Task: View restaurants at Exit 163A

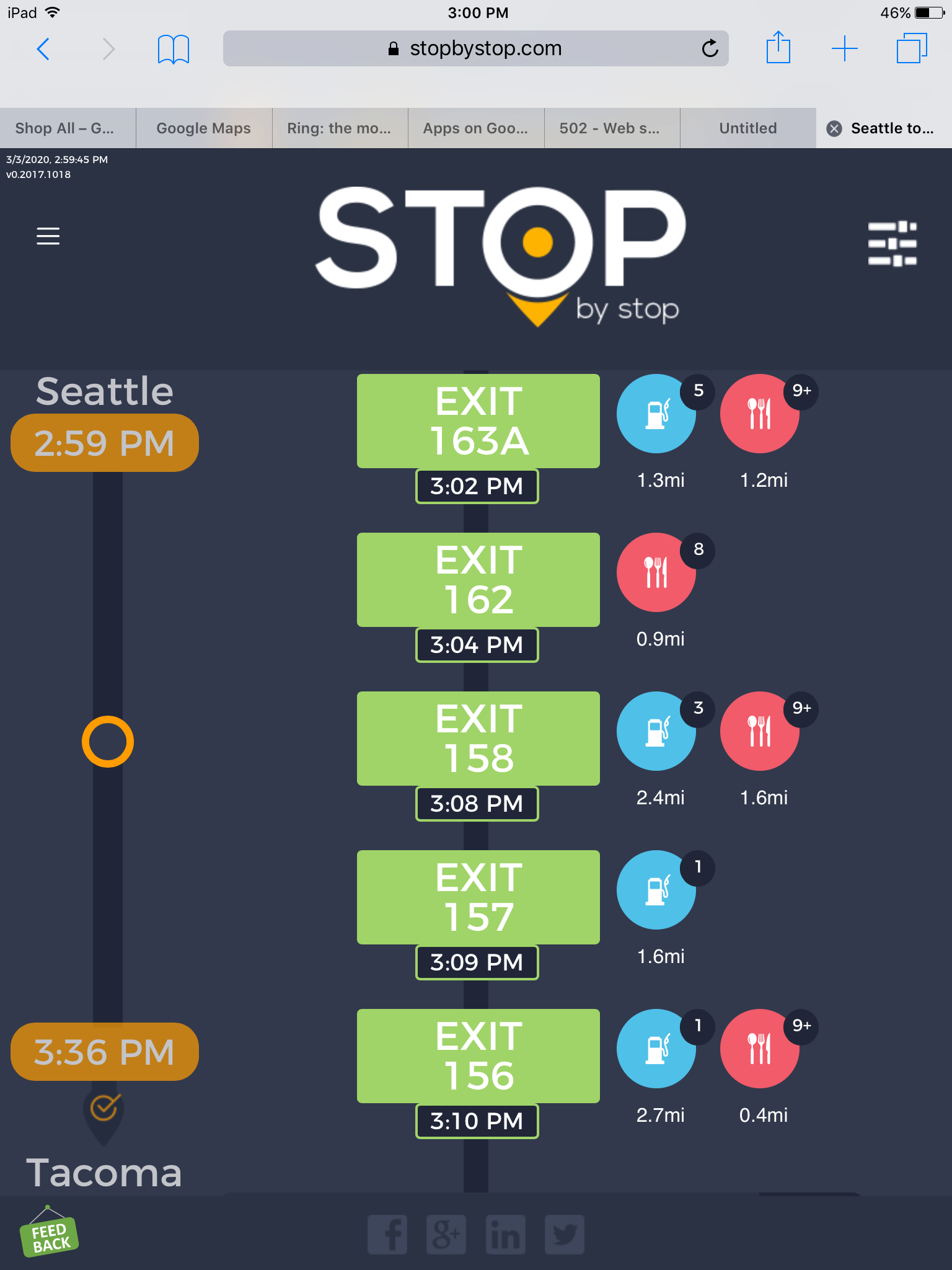Action: point(759,414)
